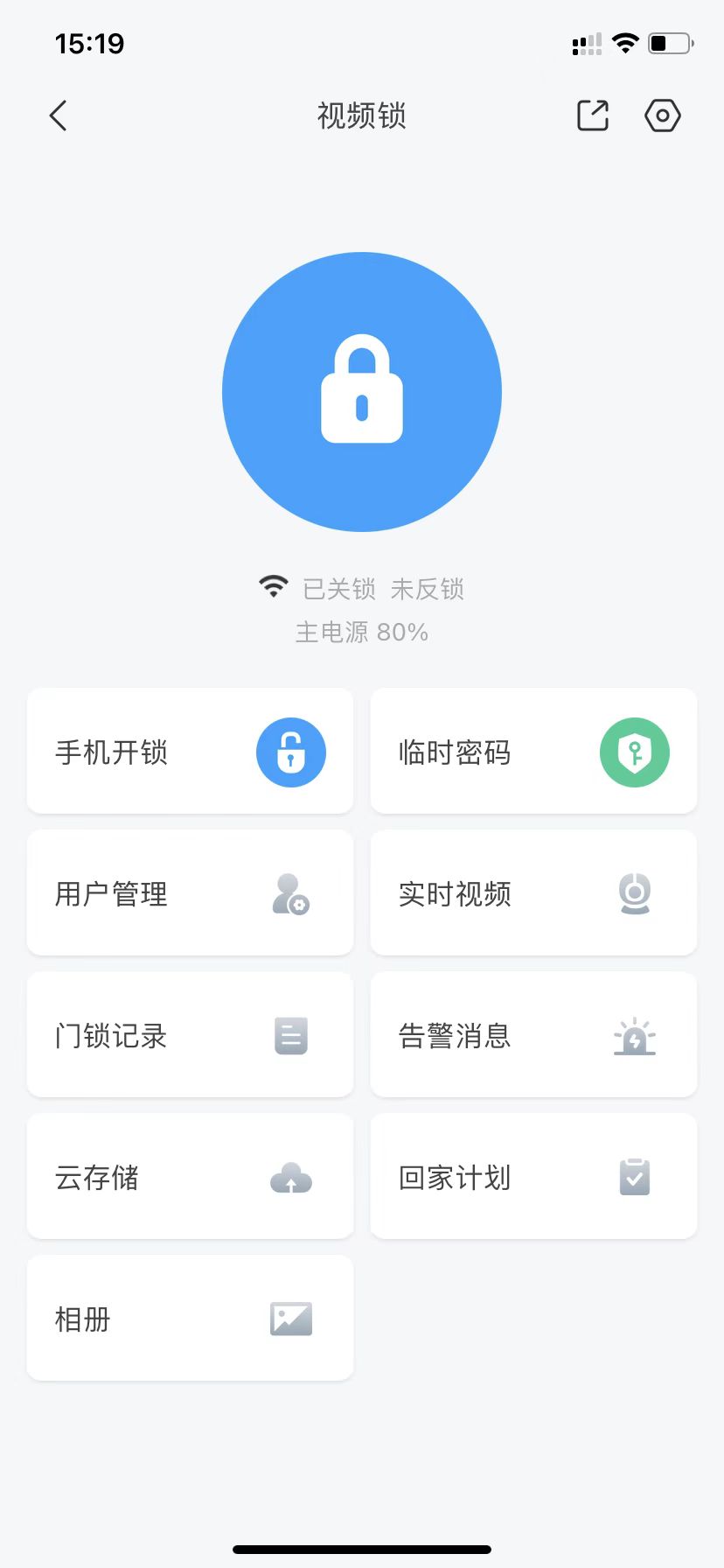Image resolution: width=724 pixels, height=1568 pixels.
Task: Tap the big blue lock button
Action: tap(362, 392)
